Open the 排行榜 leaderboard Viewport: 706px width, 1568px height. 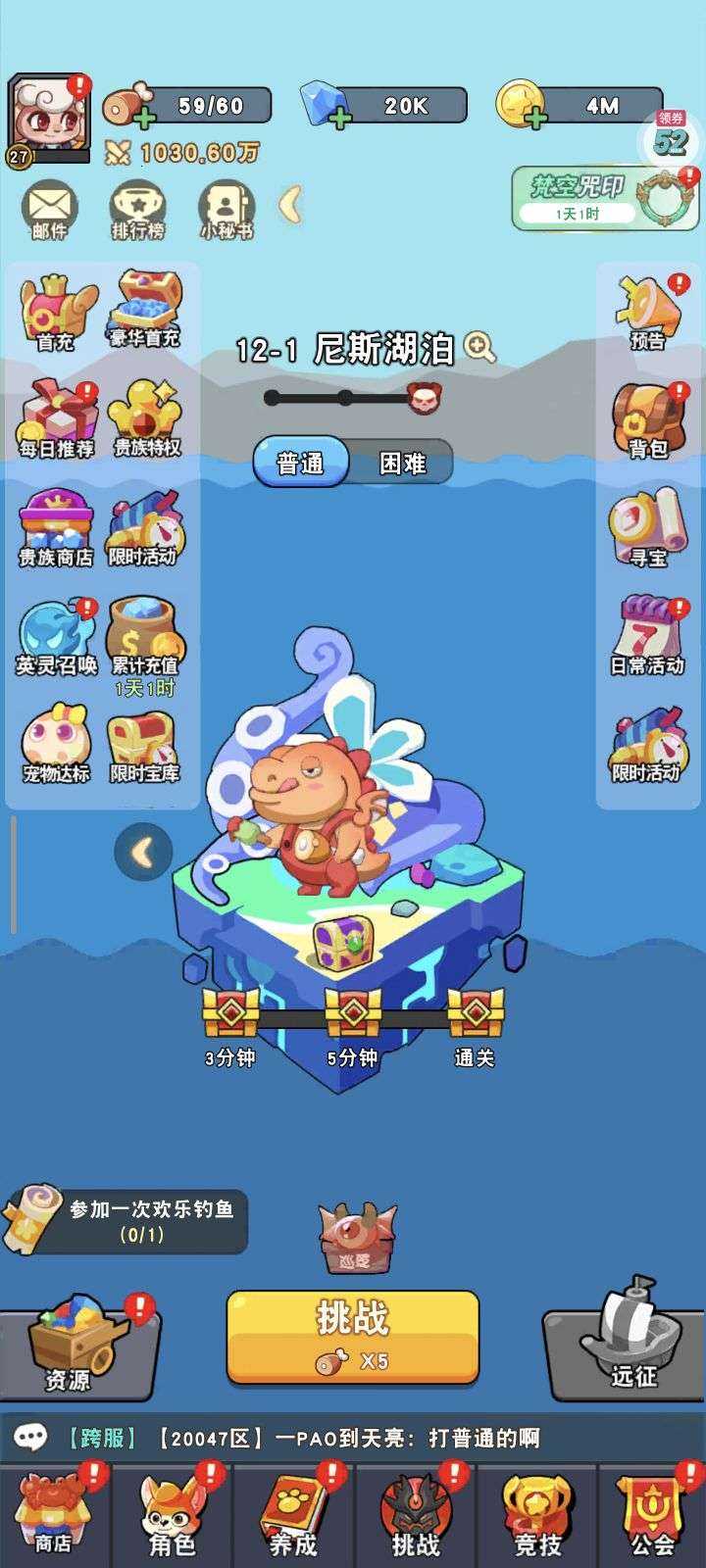click(x=137, y=210)
